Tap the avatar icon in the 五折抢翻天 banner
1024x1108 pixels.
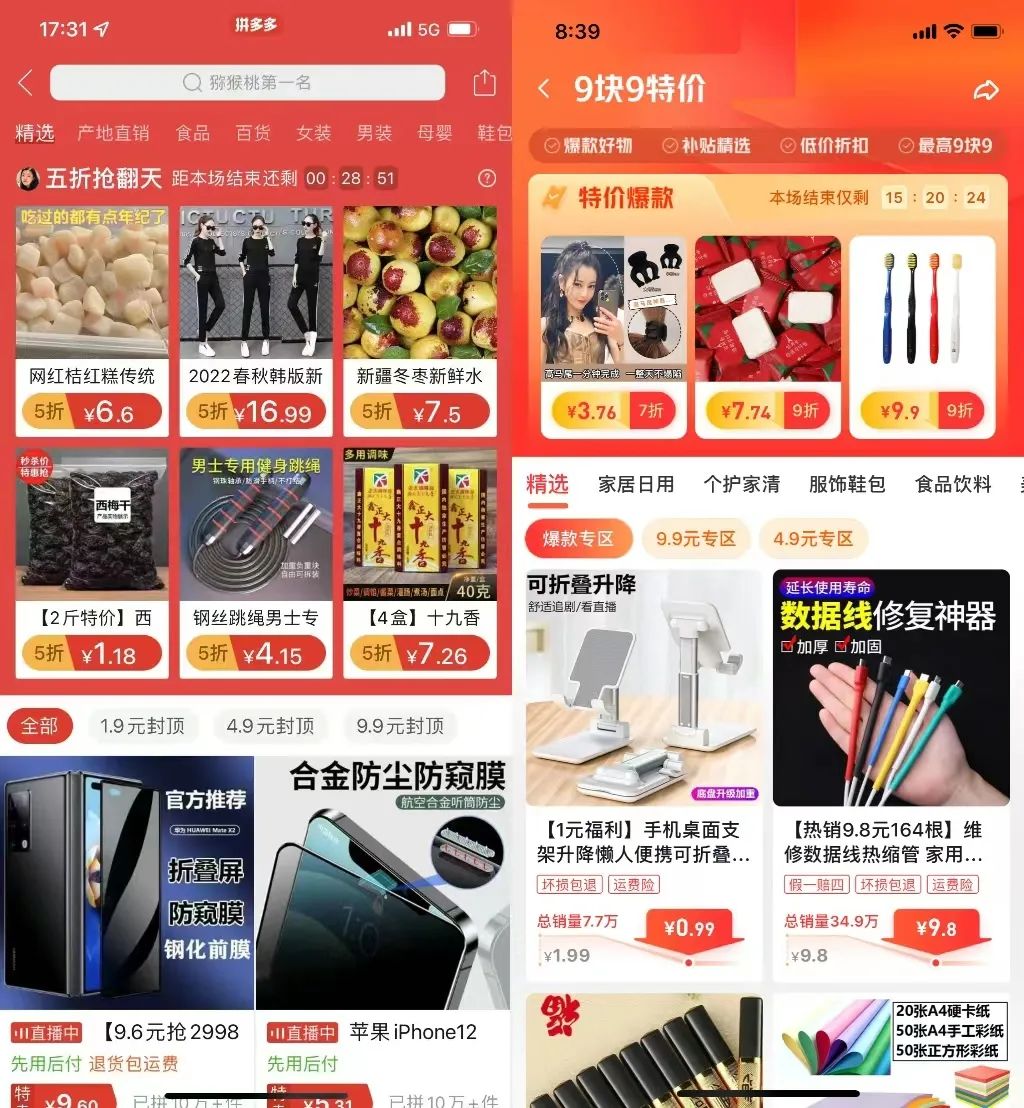click(x=25, y=180)
